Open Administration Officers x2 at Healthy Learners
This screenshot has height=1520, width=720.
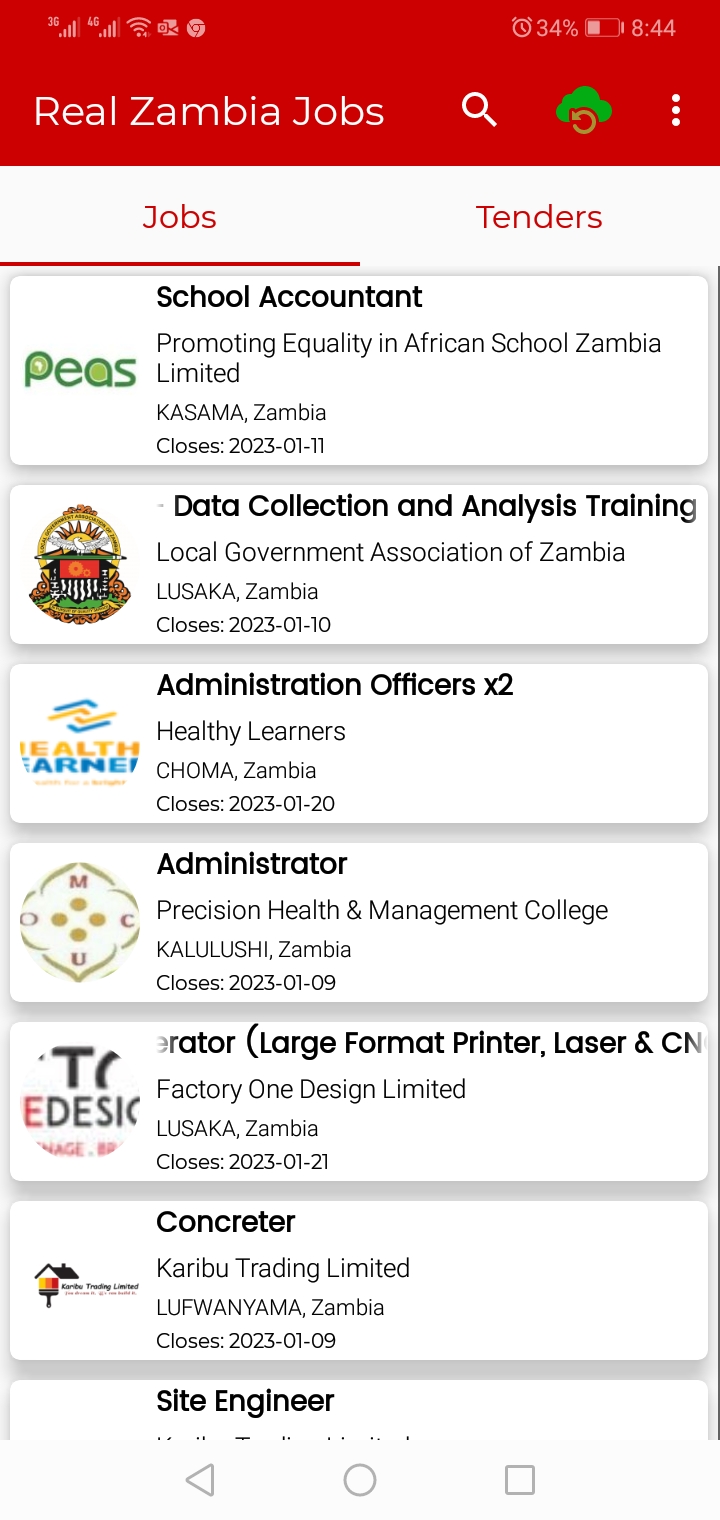[x=359, y=743]
